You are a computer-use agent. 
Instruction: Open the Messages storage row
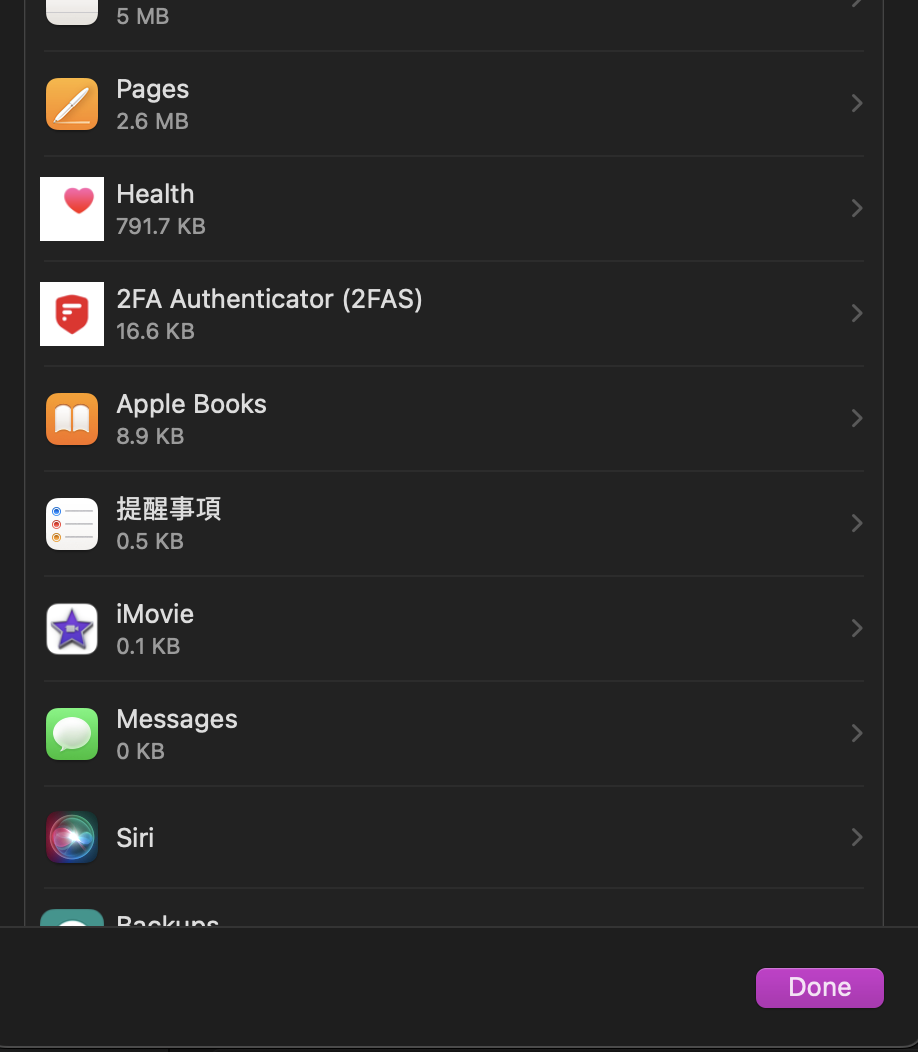coord(453,734)
